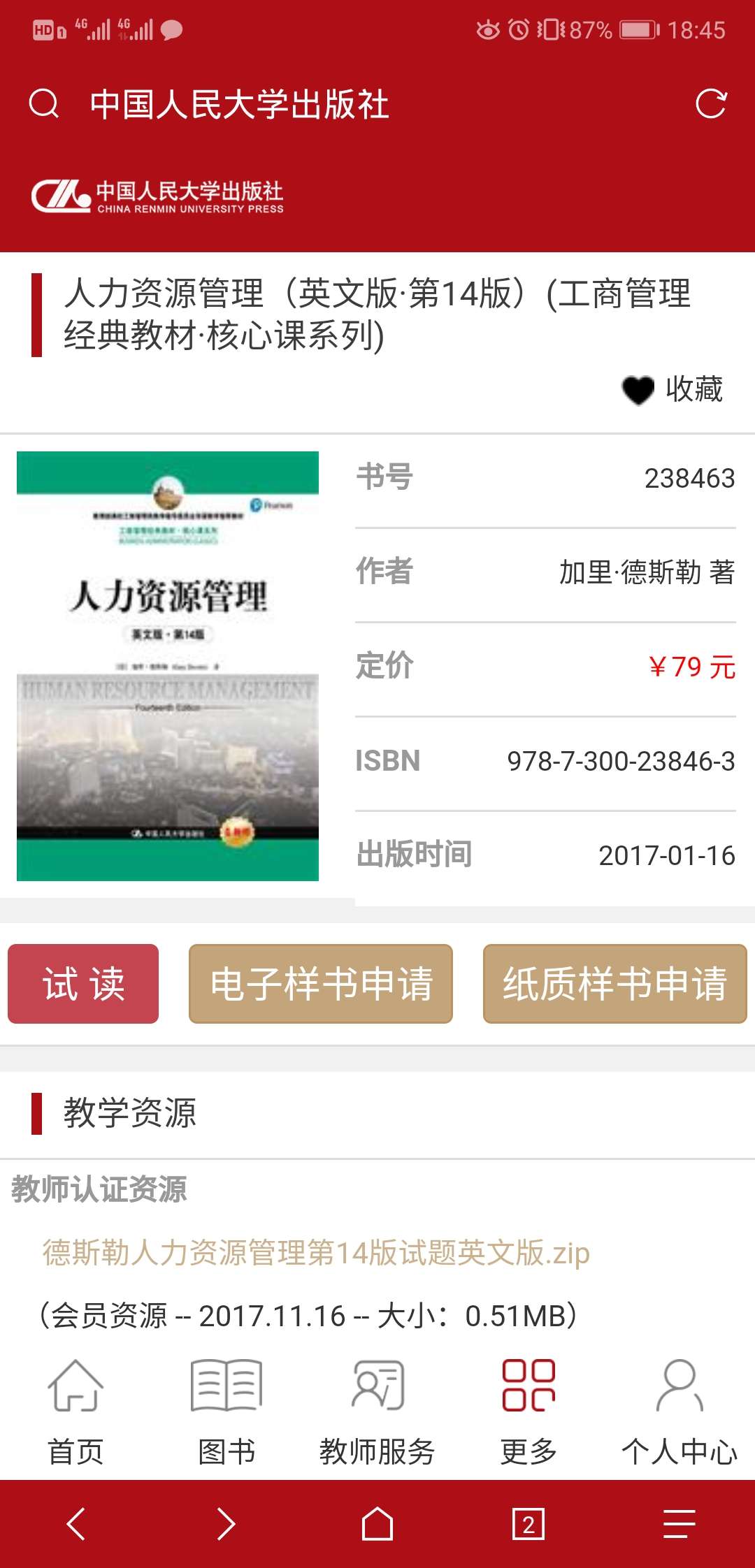Open the browser hamburger menu
Viewport: 755px width, 1568px height.
pyautogui.click(x=679, y=1523)
